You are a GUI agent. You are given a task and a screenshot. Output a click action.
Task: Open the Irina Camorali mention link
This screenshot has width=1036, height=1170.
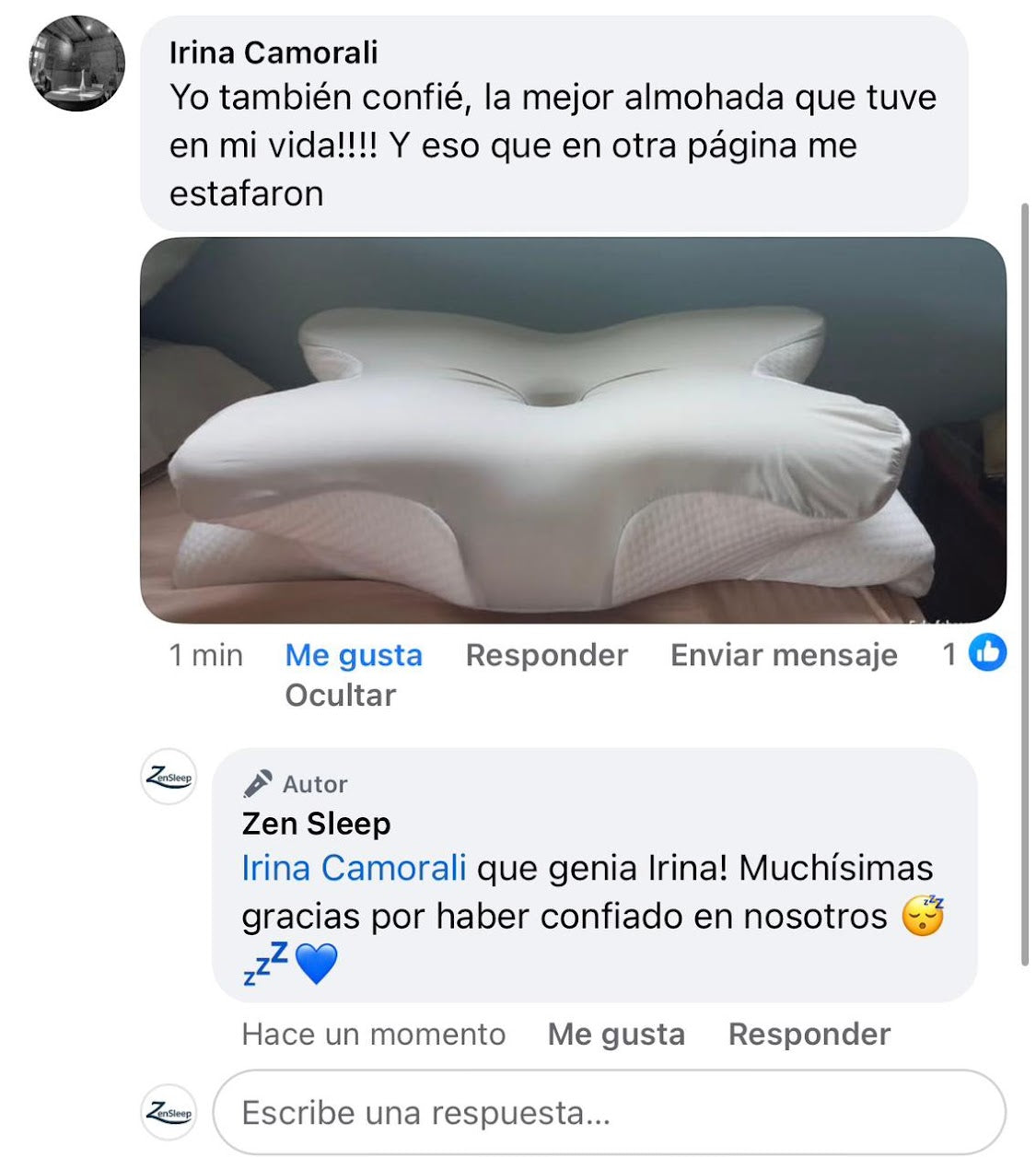[x=354, y=868]
